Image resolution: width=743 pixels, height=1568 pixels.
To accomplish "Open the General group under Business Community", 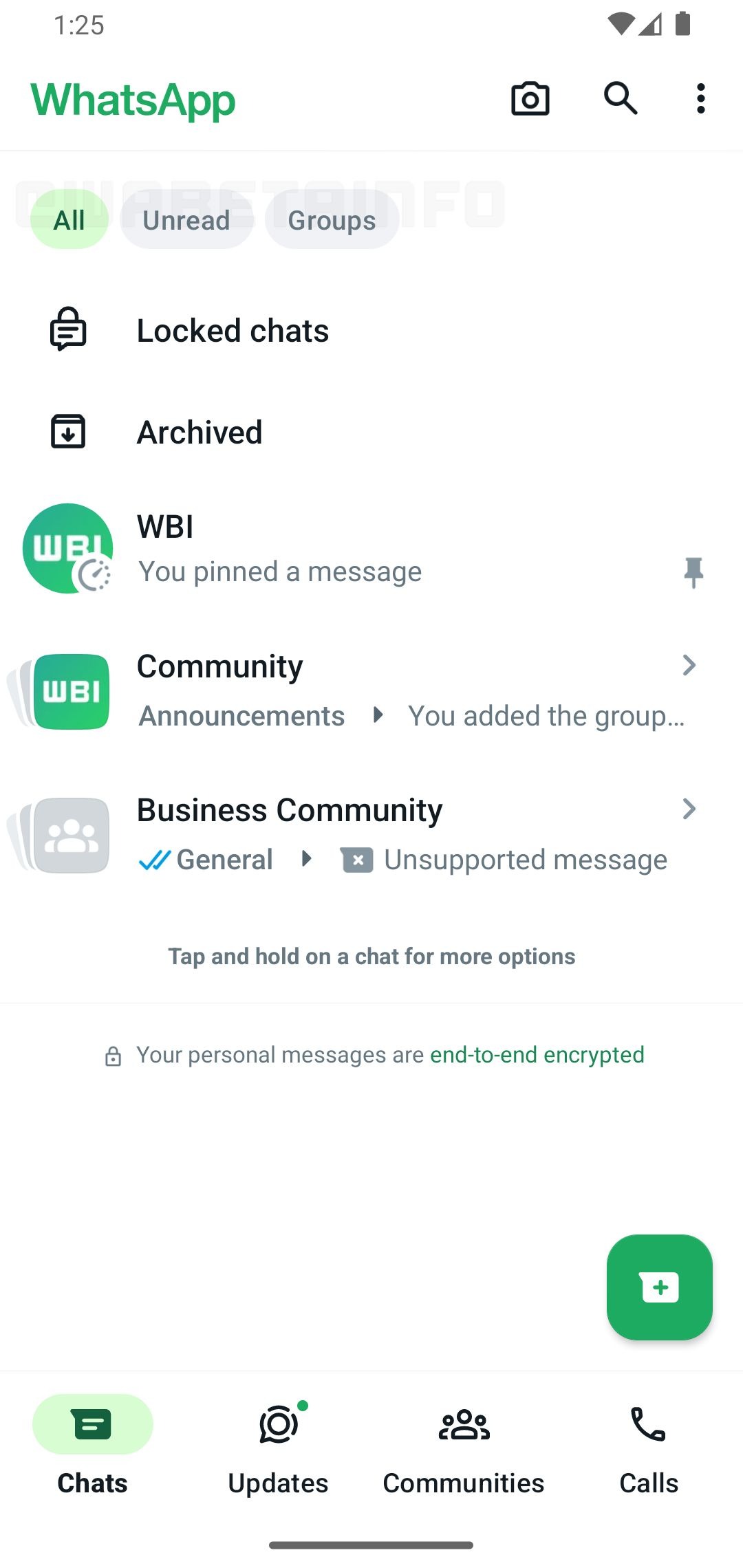I will [224, 859].
